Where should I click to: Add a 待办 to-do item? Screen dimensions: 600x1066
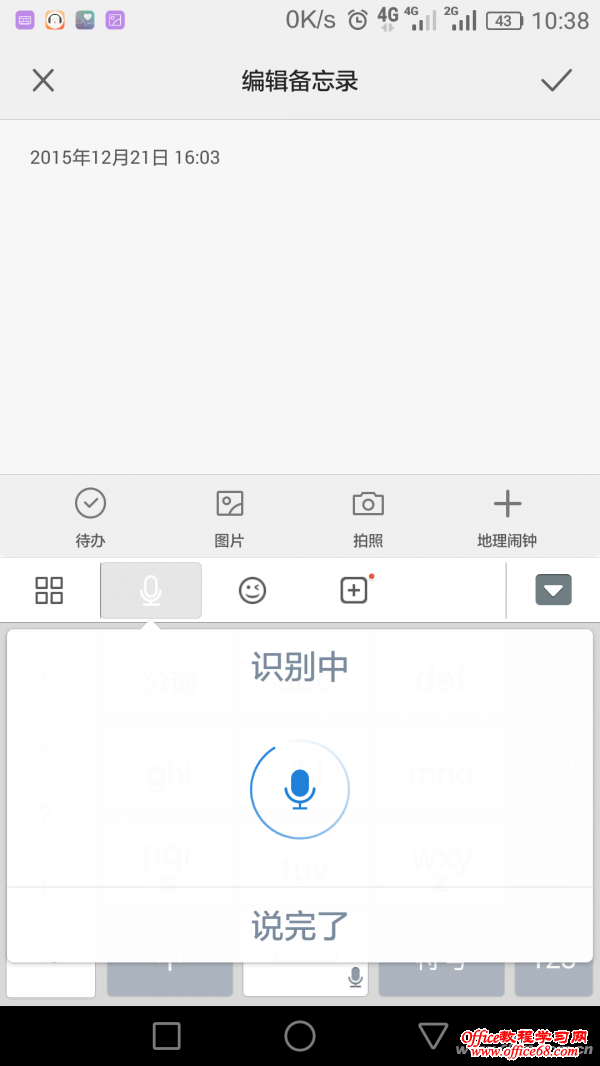(x=90, y=515)
